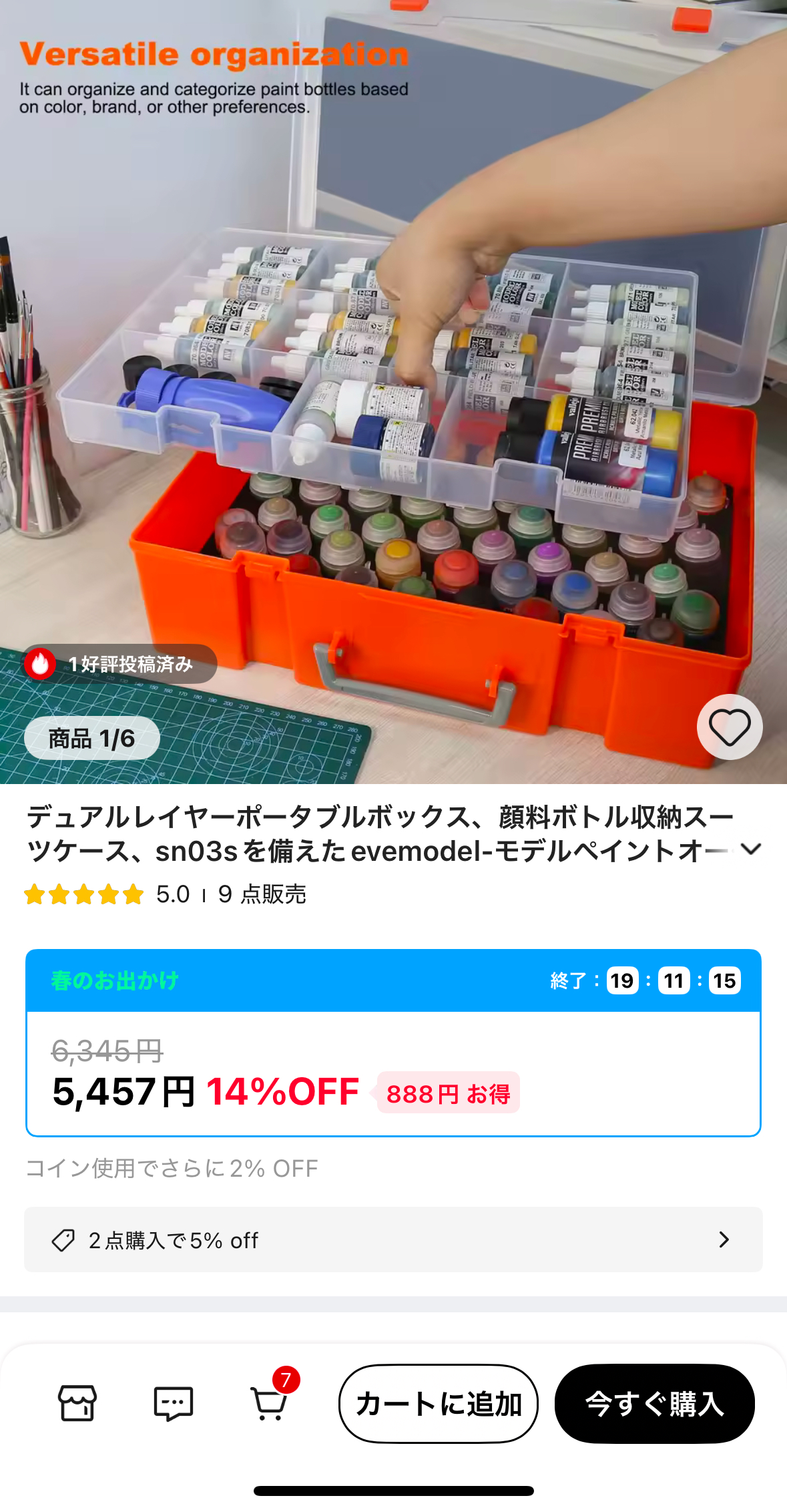Open chat with the seller
This screenshot has width=787, height=1512.
(x=173, y=1402)
